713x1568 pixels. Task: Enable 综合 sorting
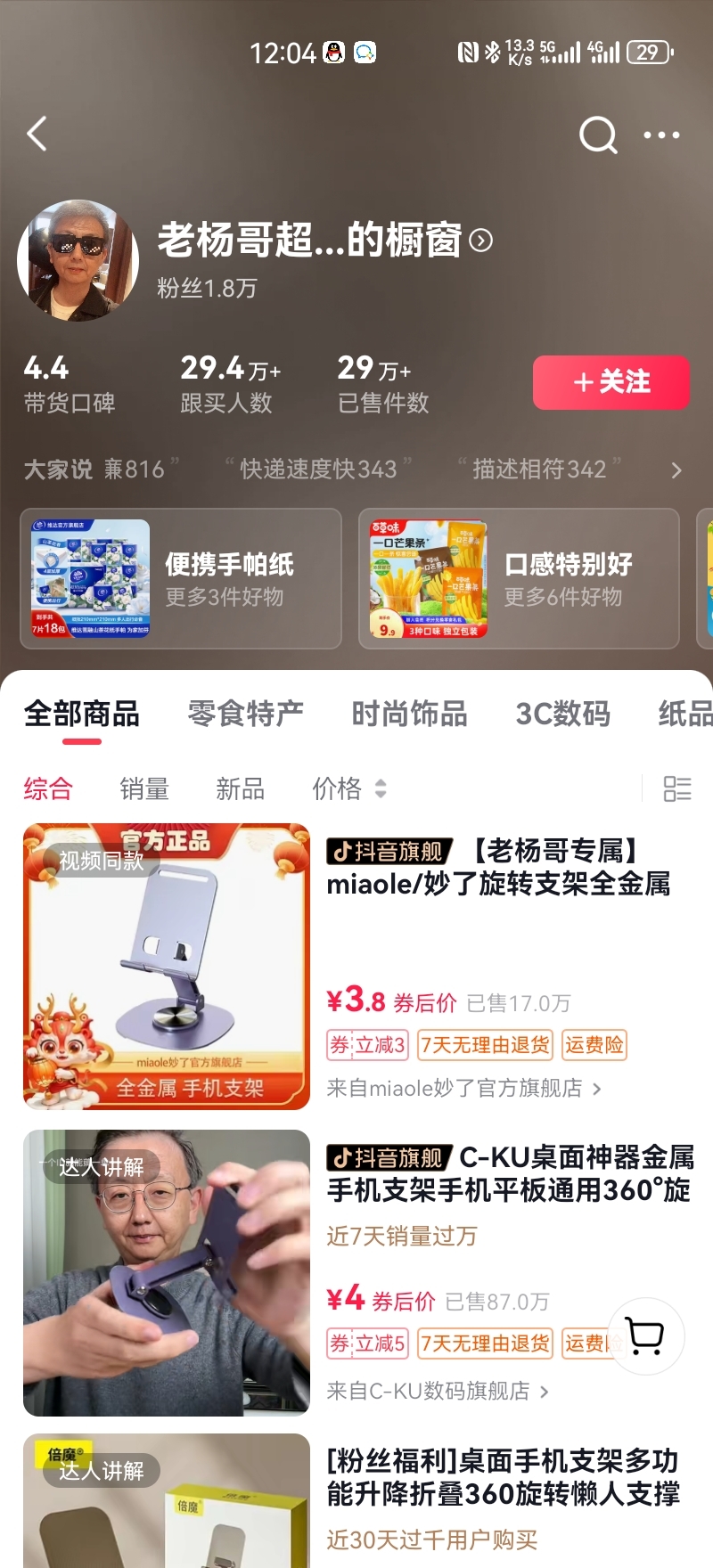(46, 788)
